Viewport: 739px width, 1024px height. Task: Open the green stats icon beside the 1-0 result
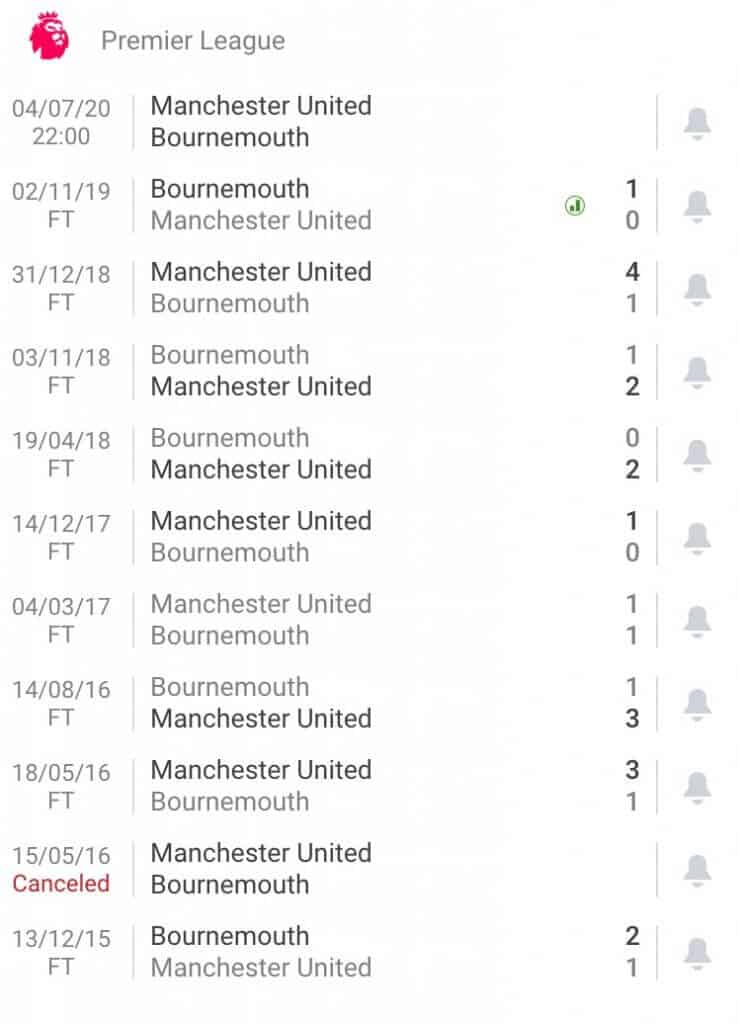click(575, 204)
